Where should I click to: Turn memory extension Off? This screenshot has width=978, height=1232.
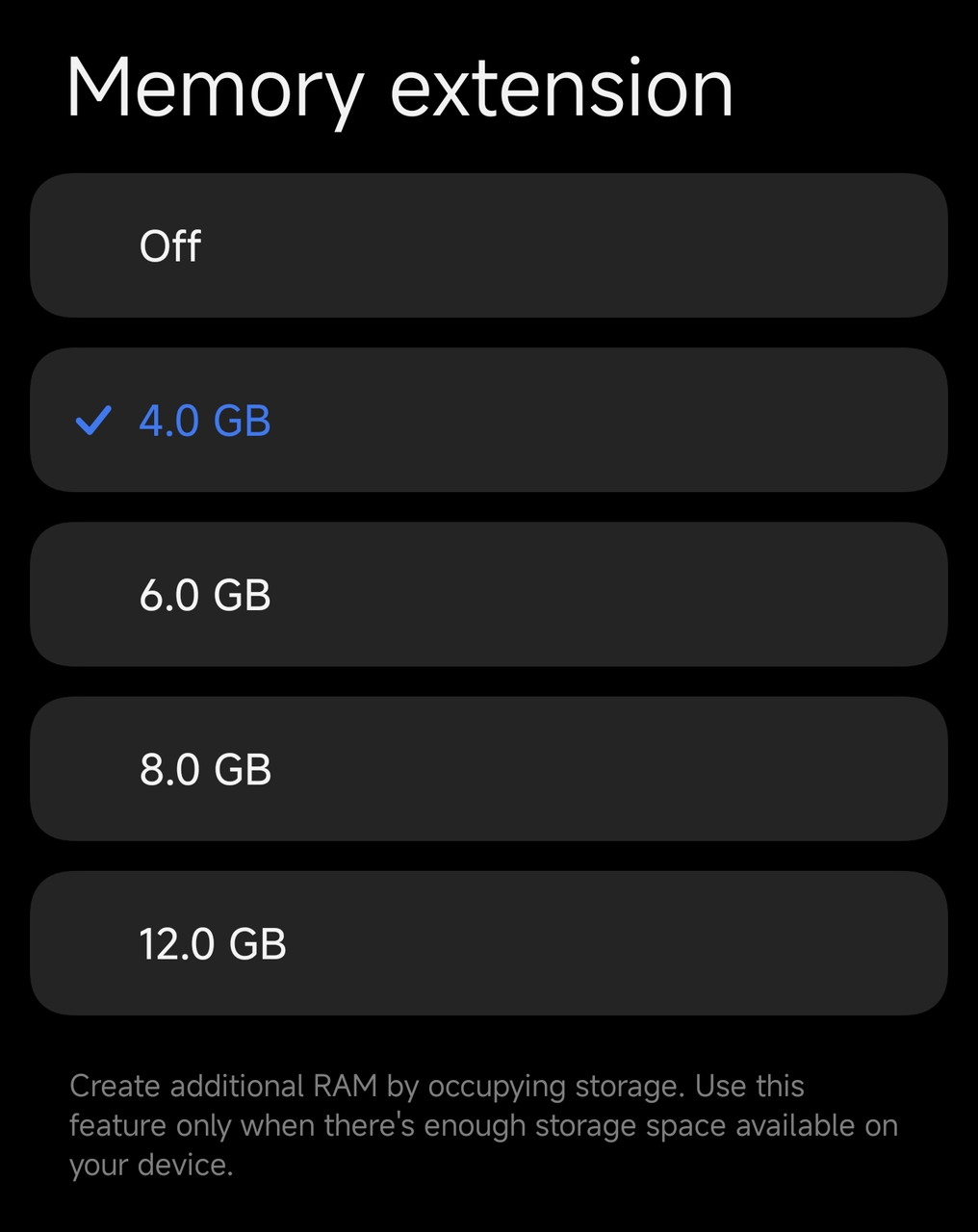tap(488, 245)
